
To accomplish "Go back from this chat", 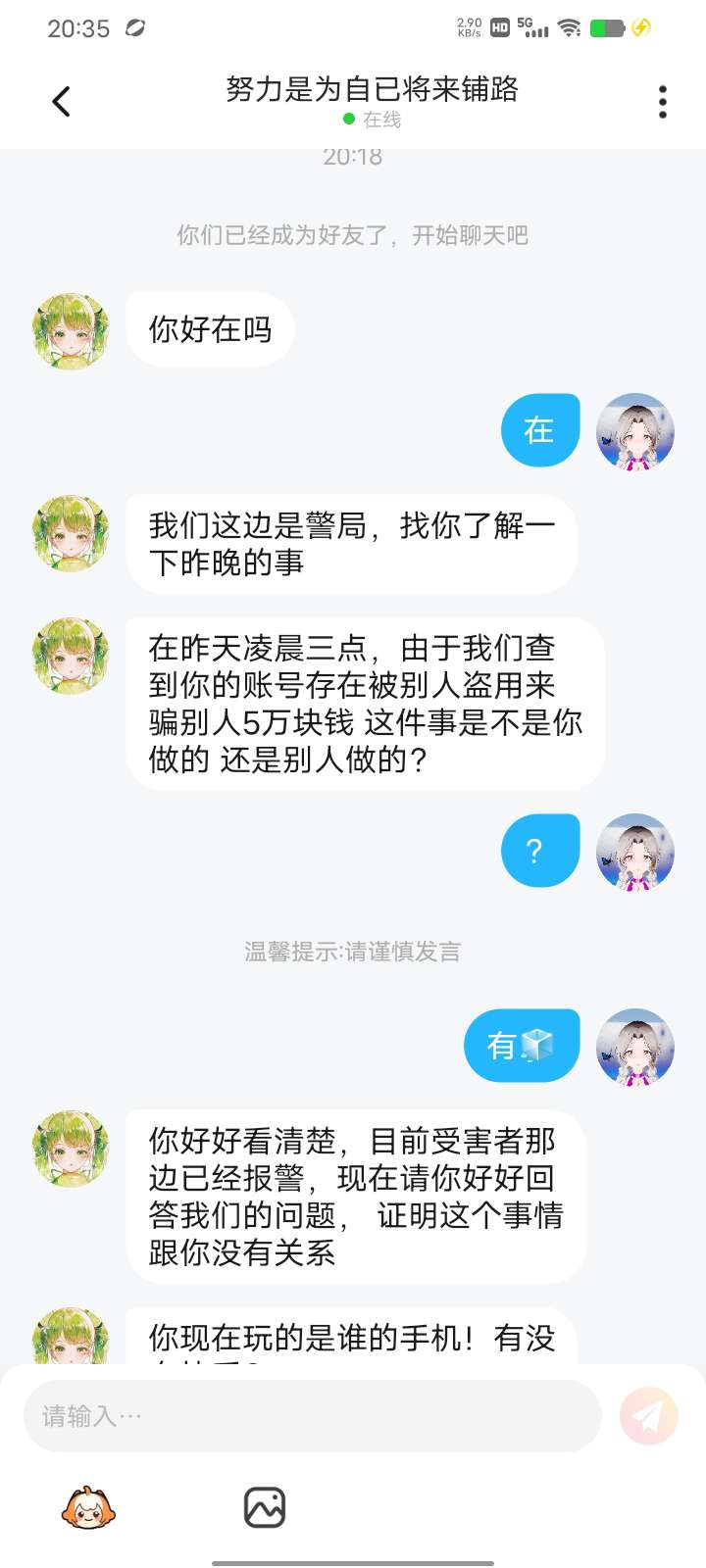I will pyautogui.click(x=61, y=101).
